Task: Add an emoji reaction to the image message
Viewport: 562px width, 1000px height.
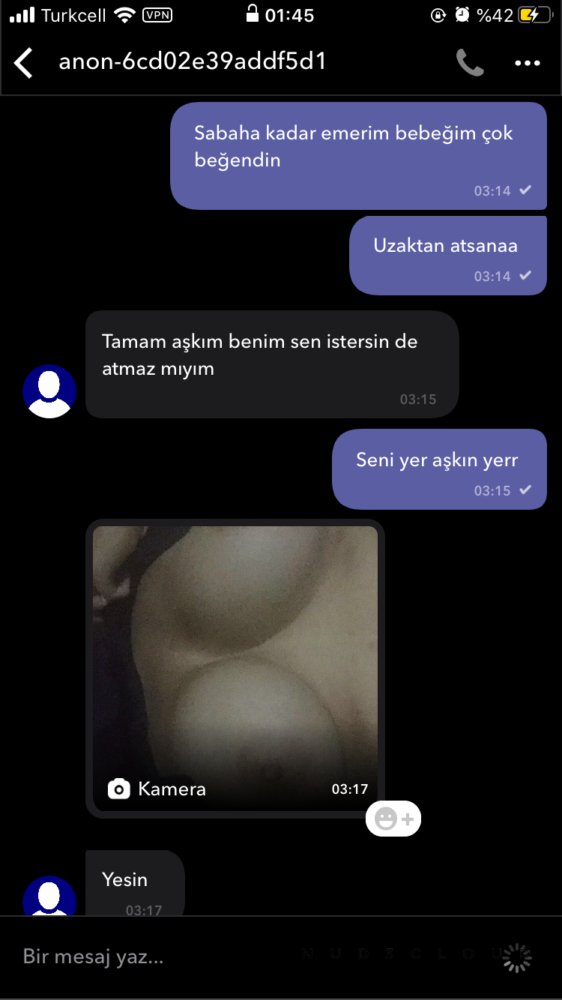Action: pyautogui.click(x=393, y=819)
